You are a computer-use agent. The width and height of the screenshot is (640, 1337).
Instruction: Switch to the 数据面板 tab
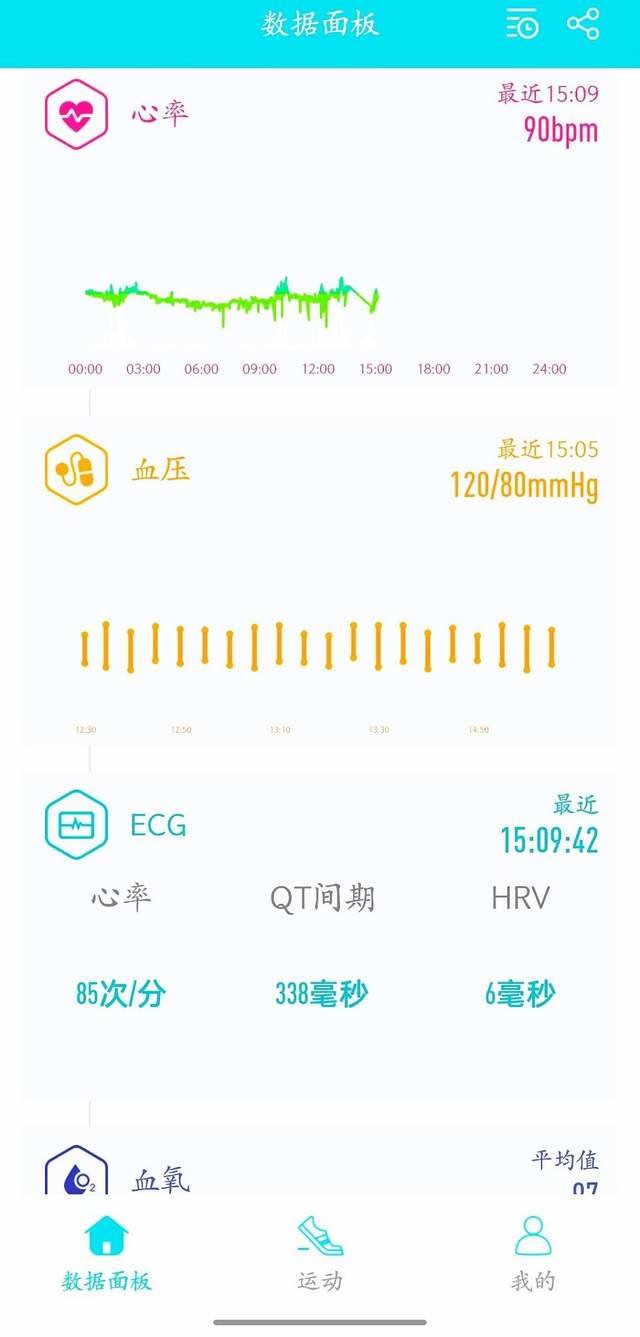107,1254
